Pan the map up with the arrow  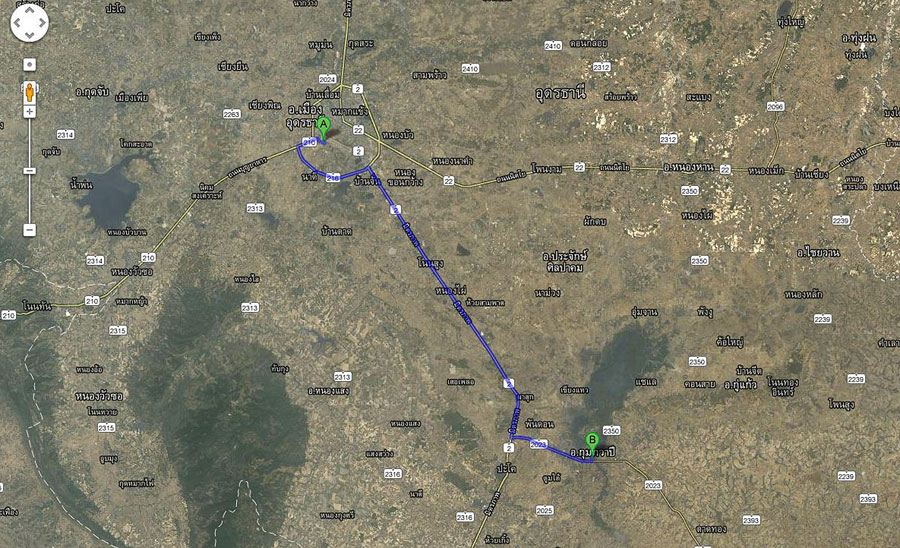click(30, 10)
